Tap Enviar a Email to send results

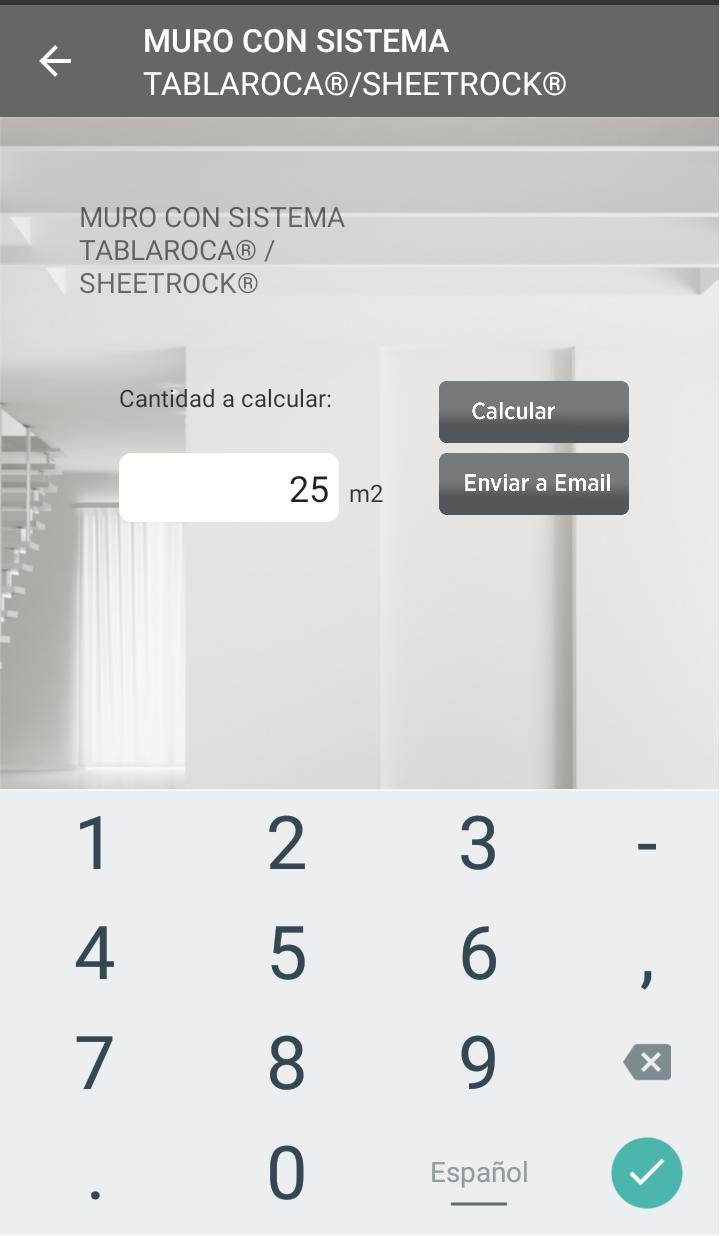[x=533, y=483]
